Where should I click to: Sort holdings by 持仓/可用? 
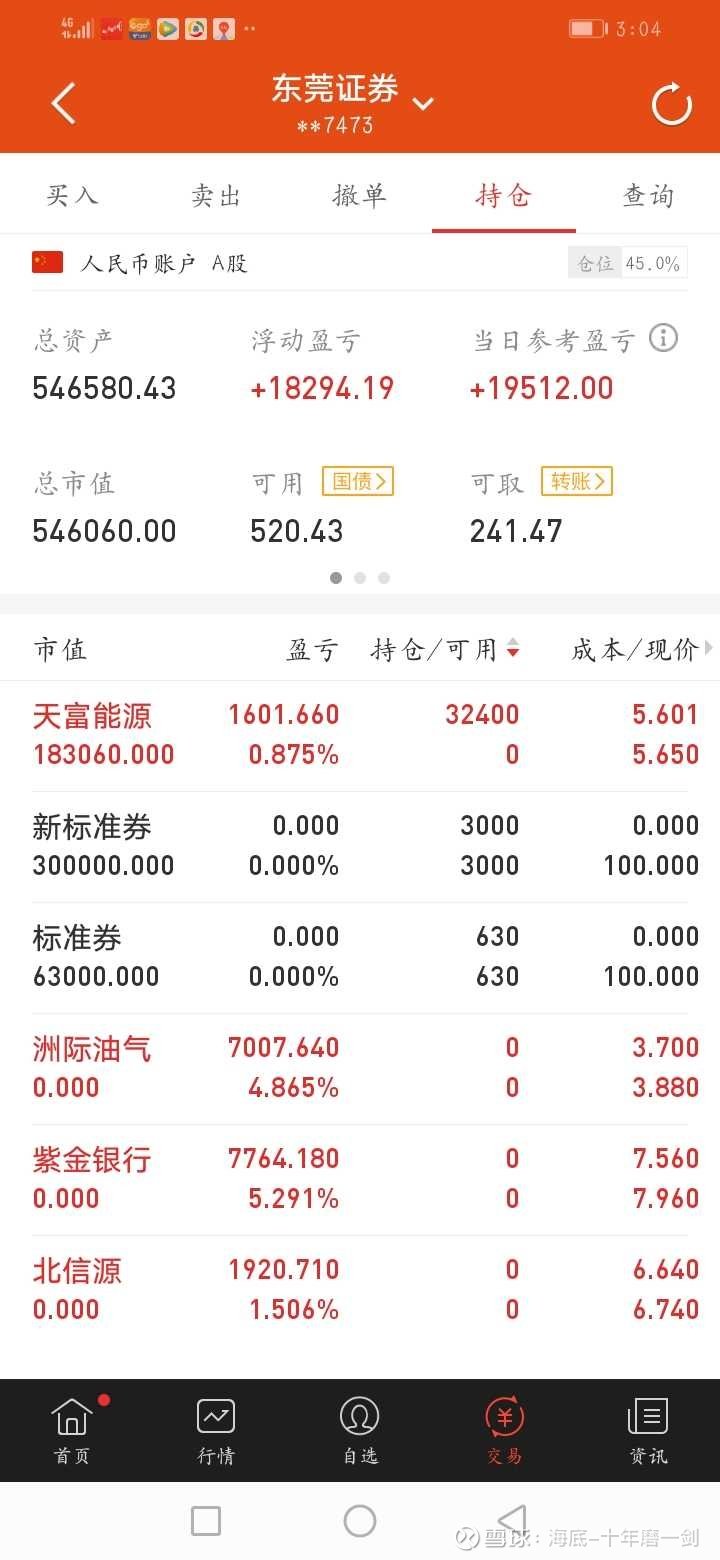444,650
